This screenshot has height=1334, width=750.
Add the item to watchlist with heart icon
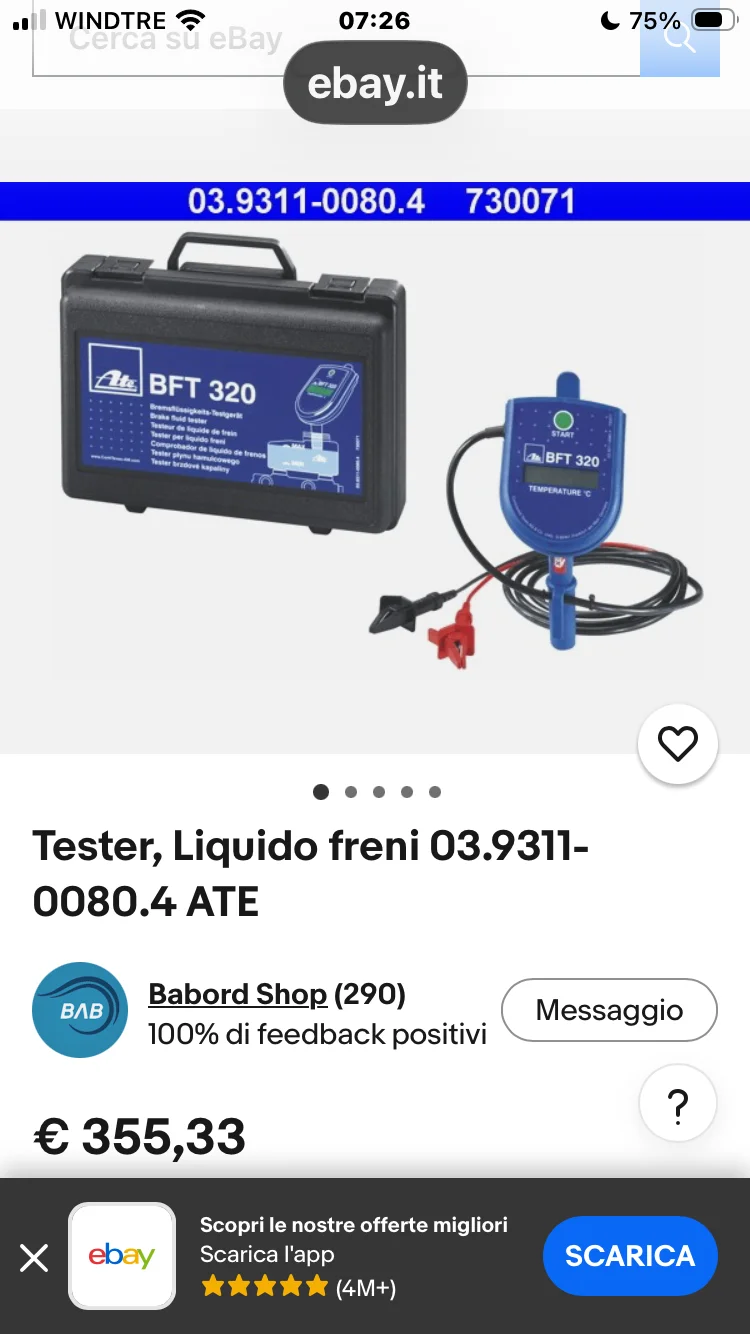678,744
